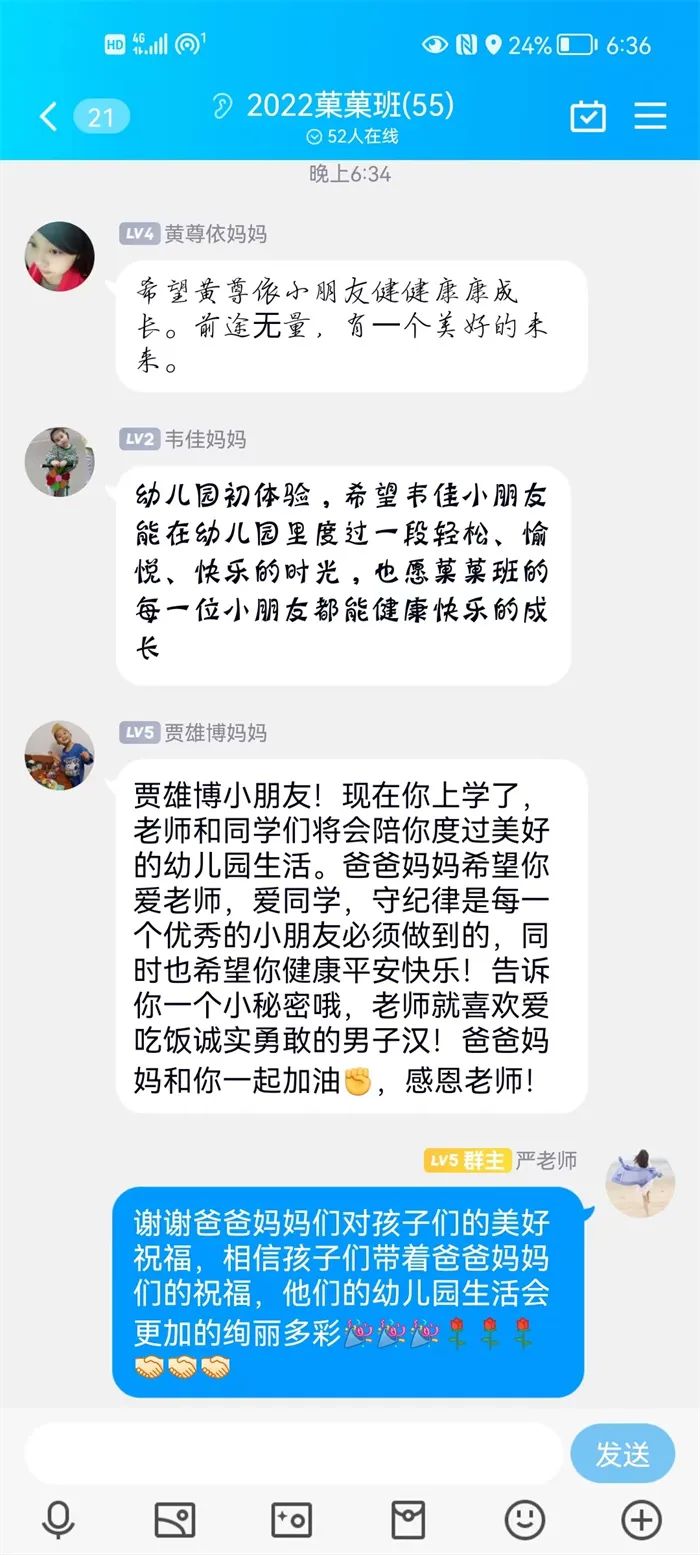Viewport: 700px width, 1555px height.
Task: View 贾雄博妈妈's profile avatar
Action: [60, 755]
